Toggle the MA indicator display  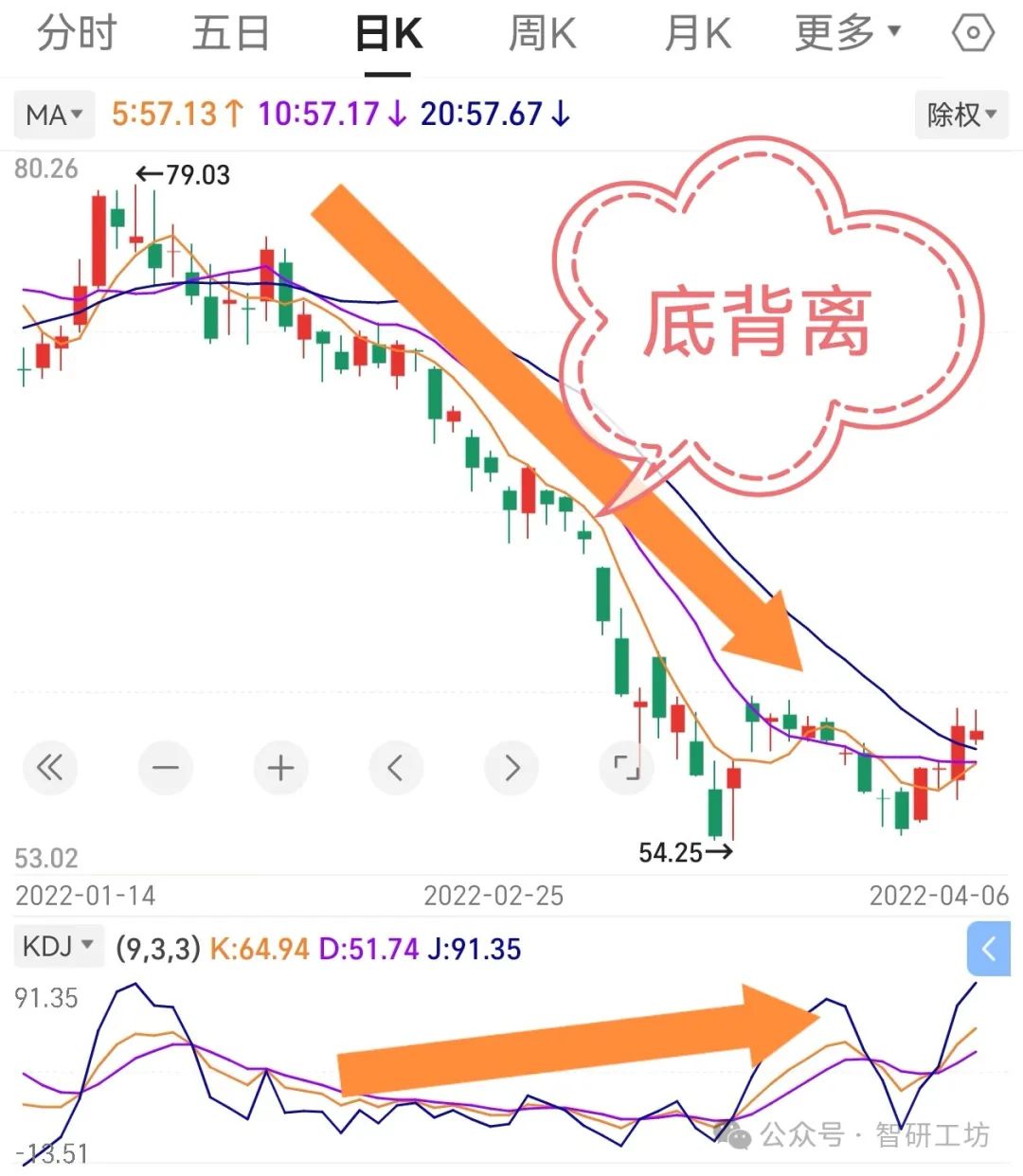coord(54,115)
